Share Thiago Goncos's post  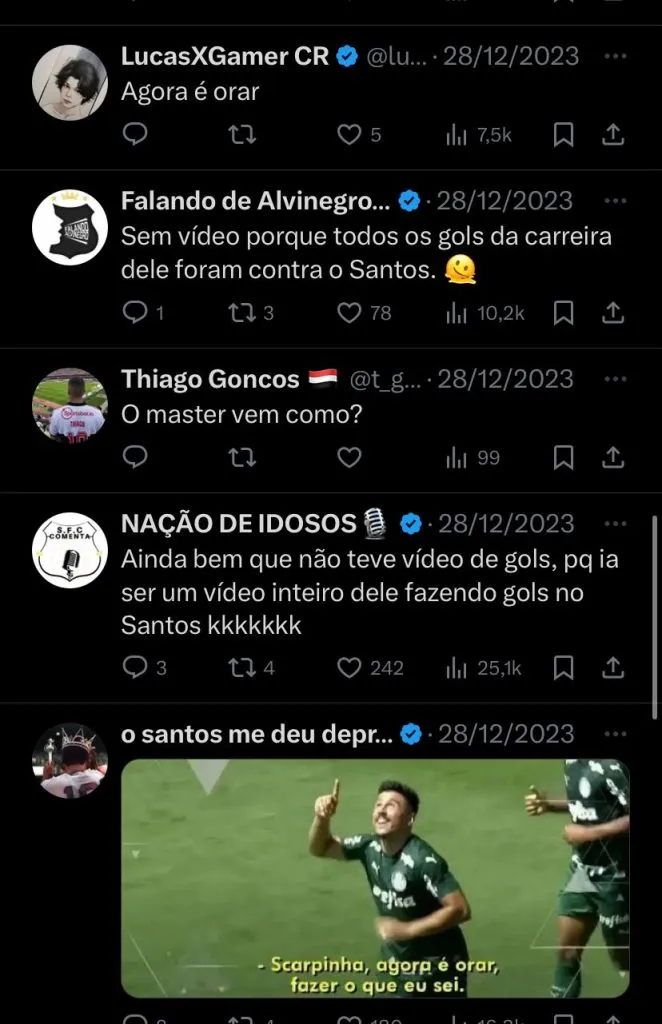615,458
